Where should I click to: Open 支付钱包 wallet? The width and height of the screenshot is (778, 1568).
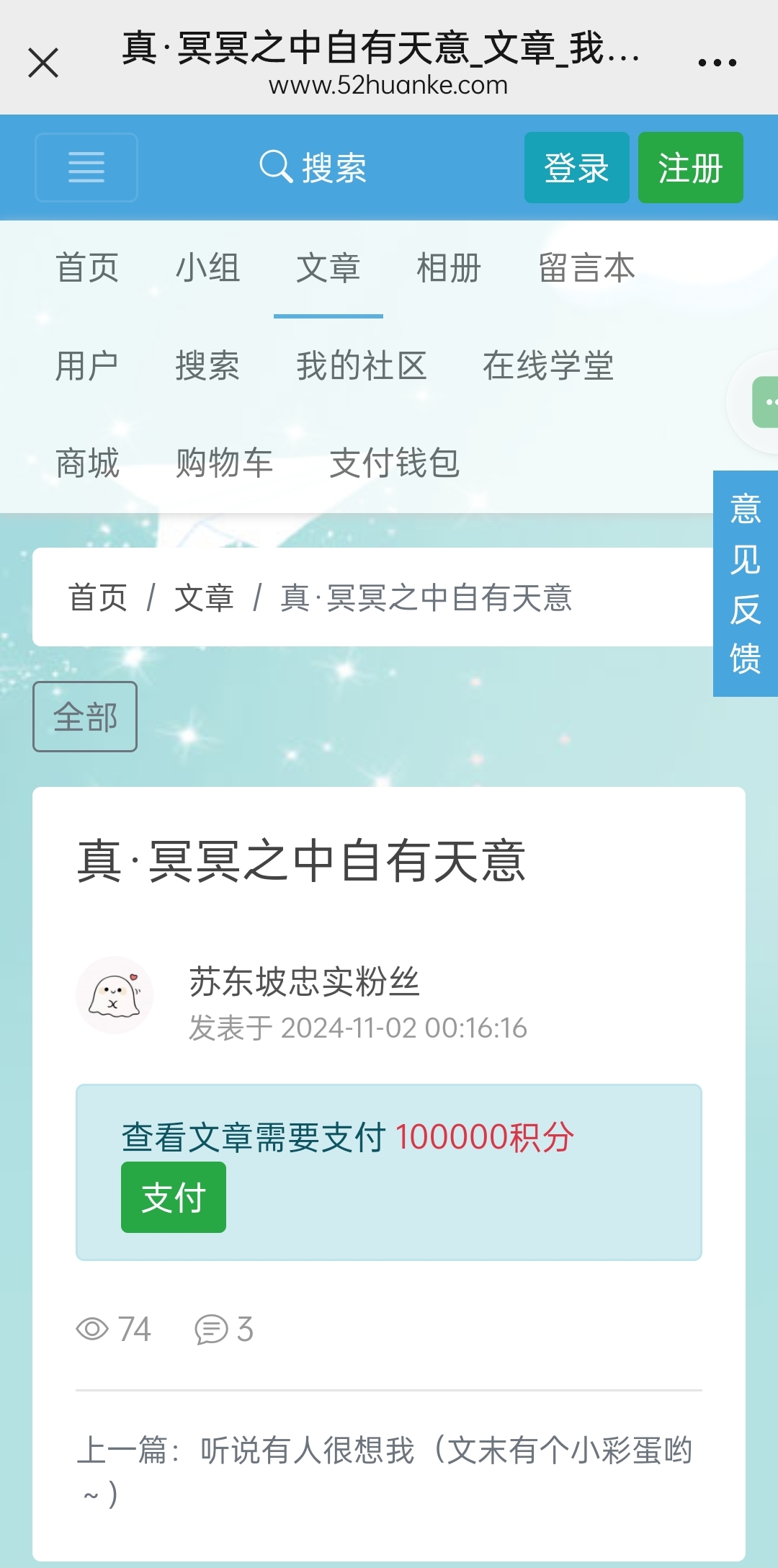coord(394,463)
